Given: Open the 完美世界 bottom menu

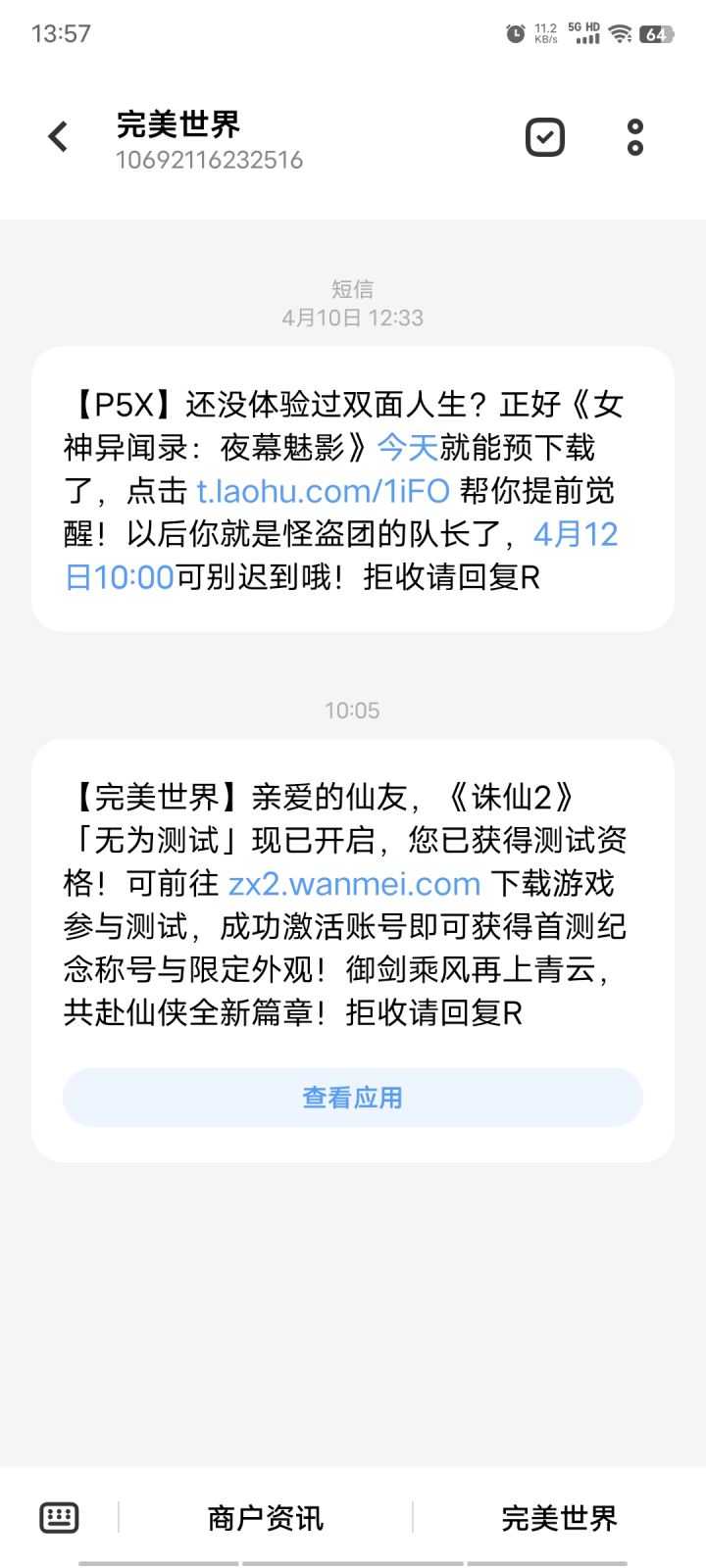Looking at the screenshot, I should (559, 1518).
